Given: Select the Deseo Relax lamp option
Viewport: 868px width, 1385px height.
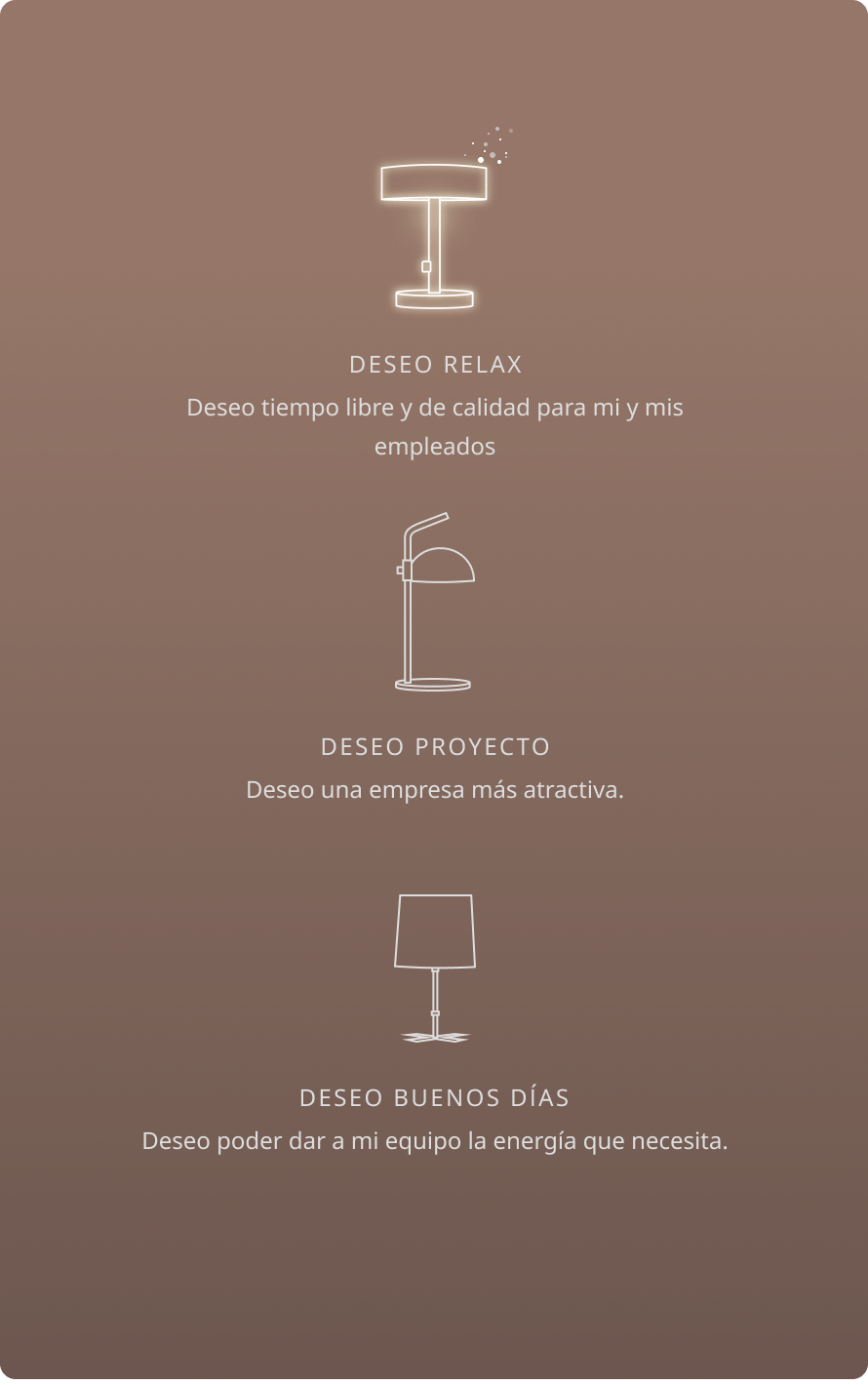Looking at the screenshot, I should tap(434, 238).
